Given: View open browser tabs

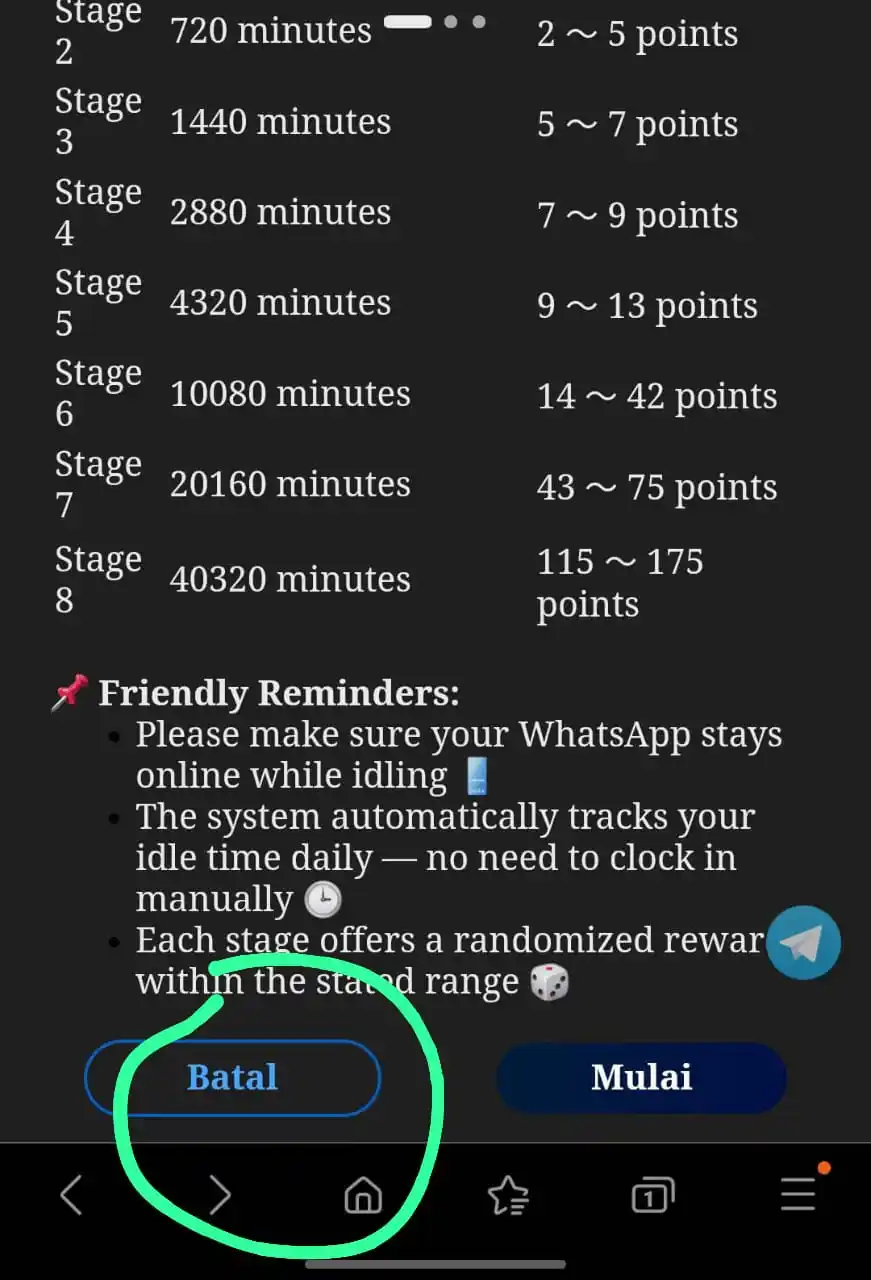Looking at the screenshot, I should [x=653, y=1195].
